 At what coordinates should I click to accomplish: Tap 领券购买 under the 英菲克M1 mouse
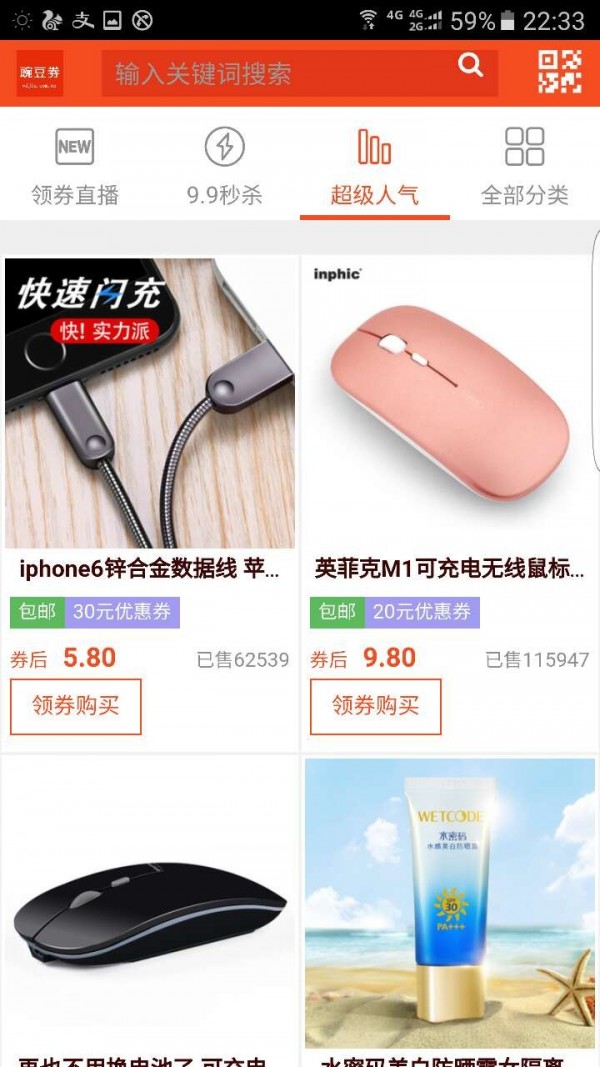pos(376,706)
